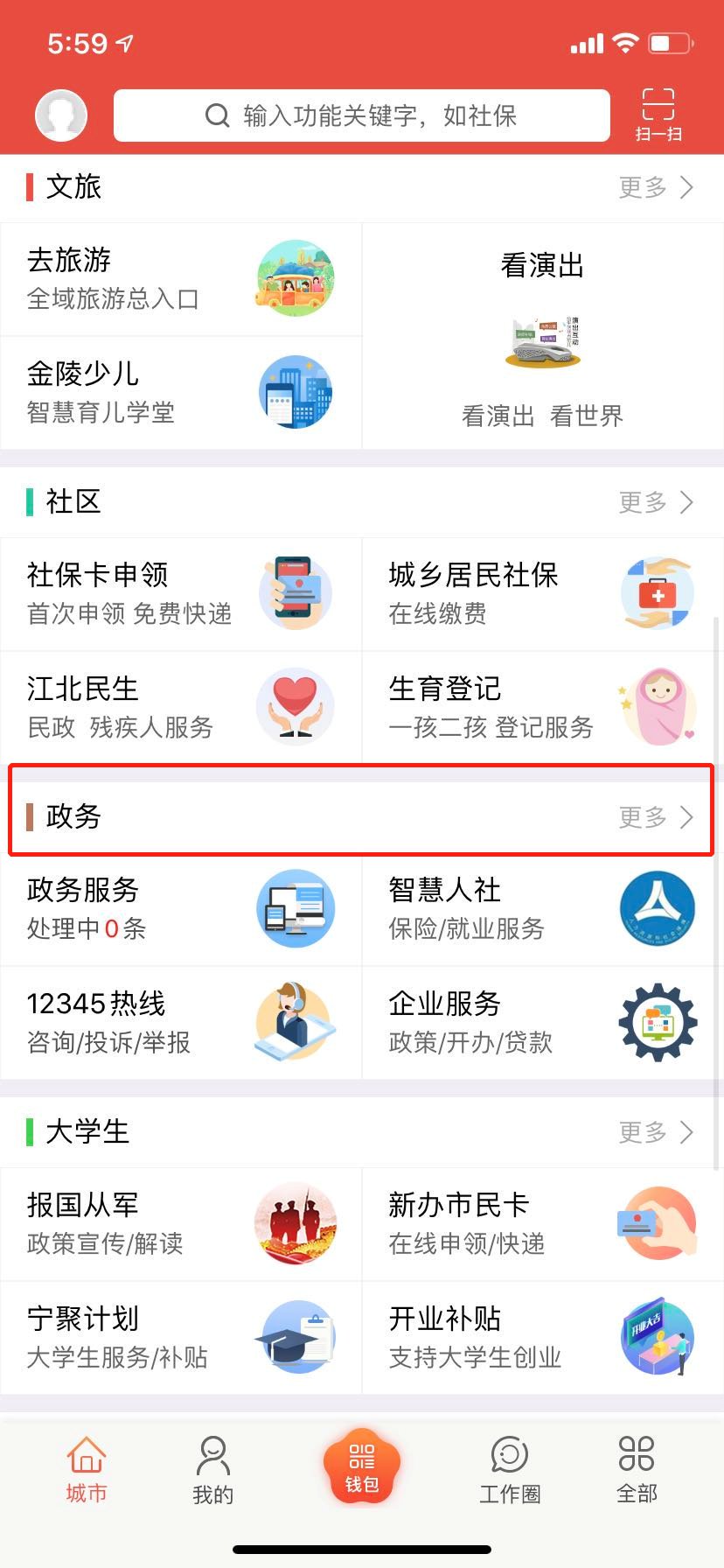Image resolution: width=724 pixels, height=1568 pixels.
Task: Switch to the 工作圈 tab
Action: point(510,1470)
